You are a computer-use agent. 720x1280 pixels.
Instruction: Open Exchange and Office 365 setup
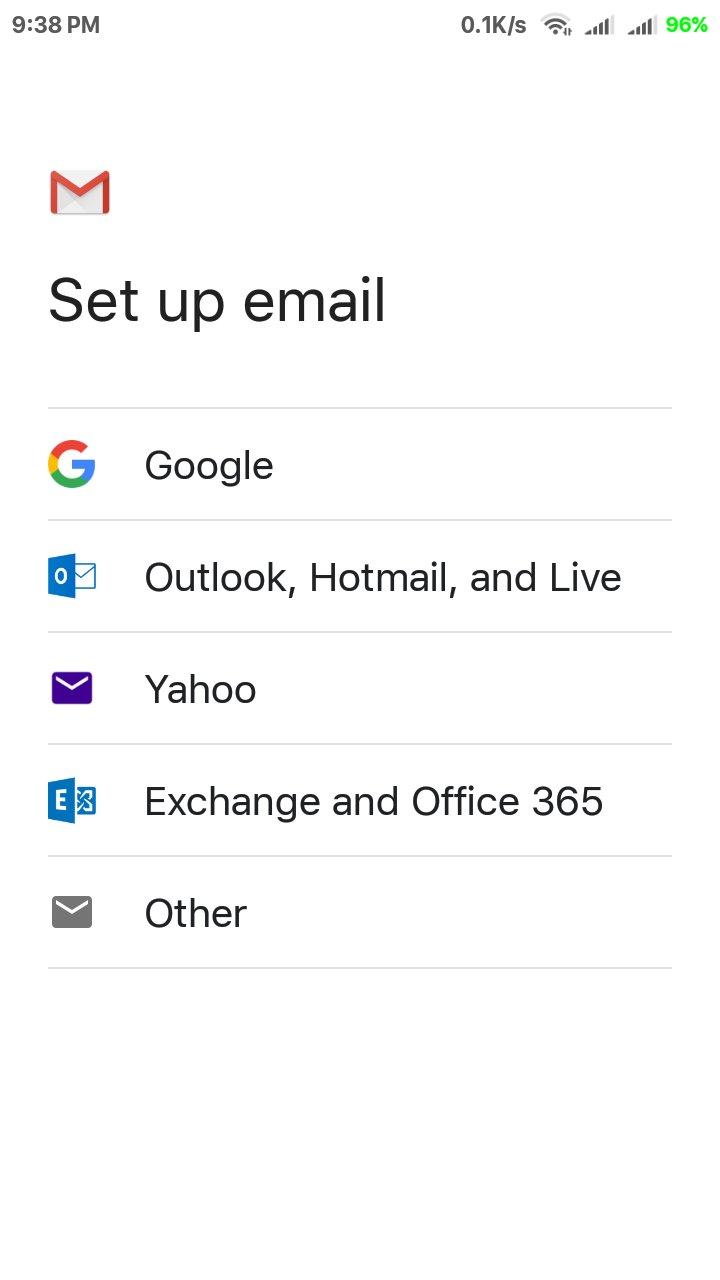360,801
